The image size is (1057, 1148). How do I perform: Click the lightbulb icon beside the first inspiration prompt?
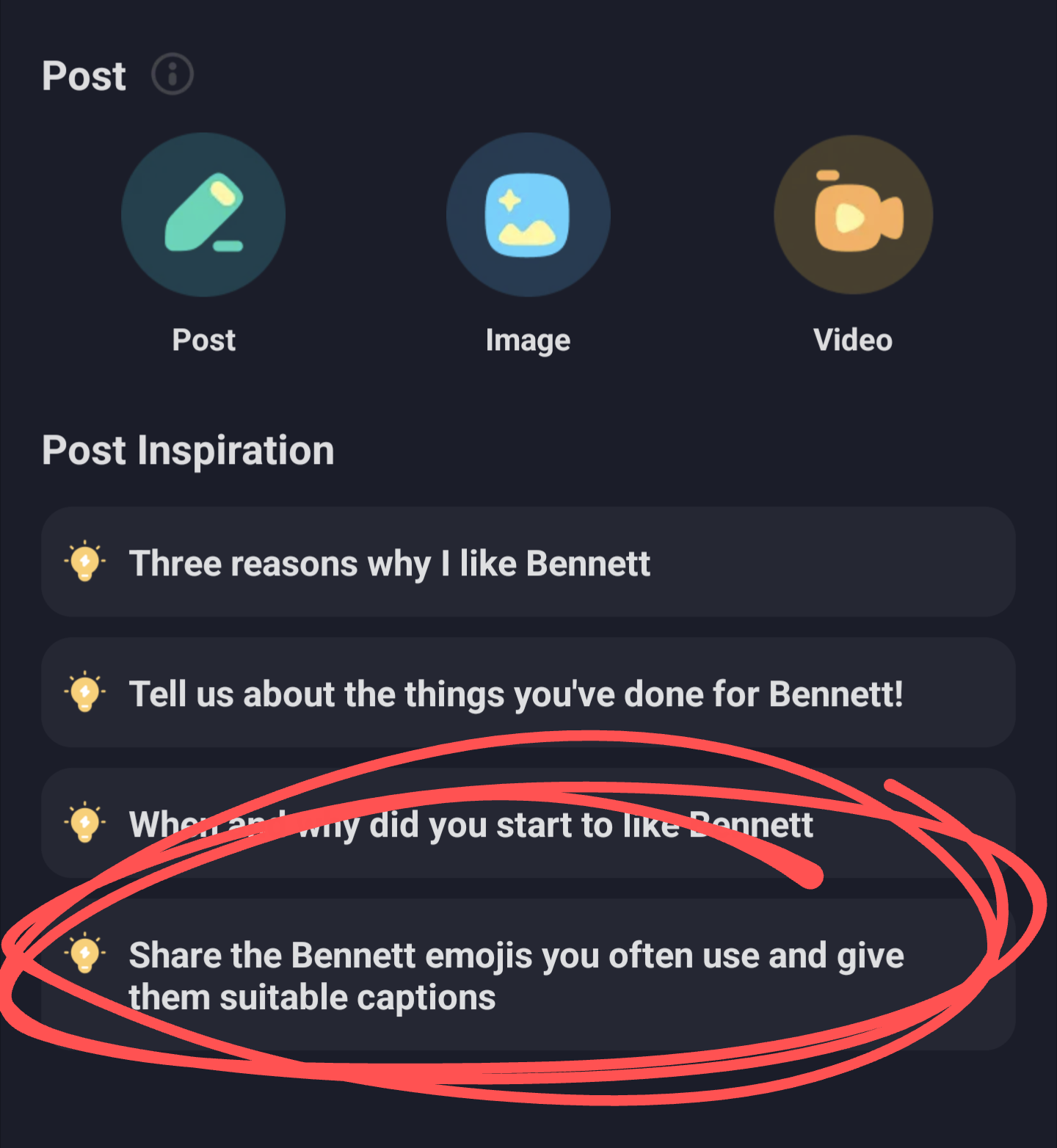[87, 562]
